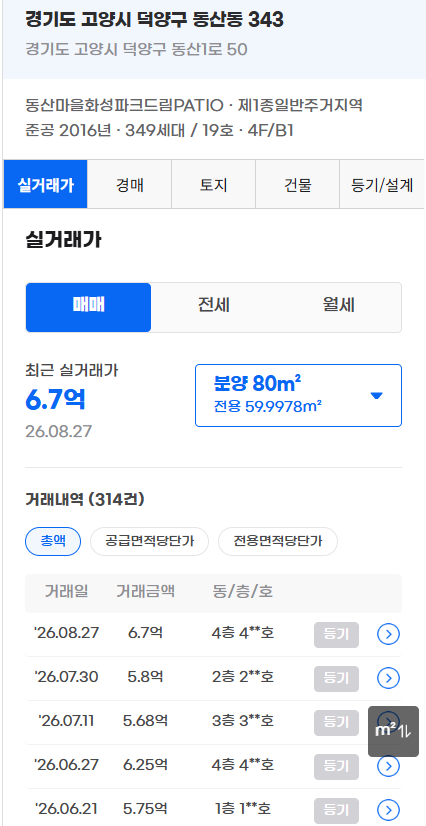Show 월세 transactions
Image resolution: width=426 pixels, height=826 pixels.
point(339,306)
